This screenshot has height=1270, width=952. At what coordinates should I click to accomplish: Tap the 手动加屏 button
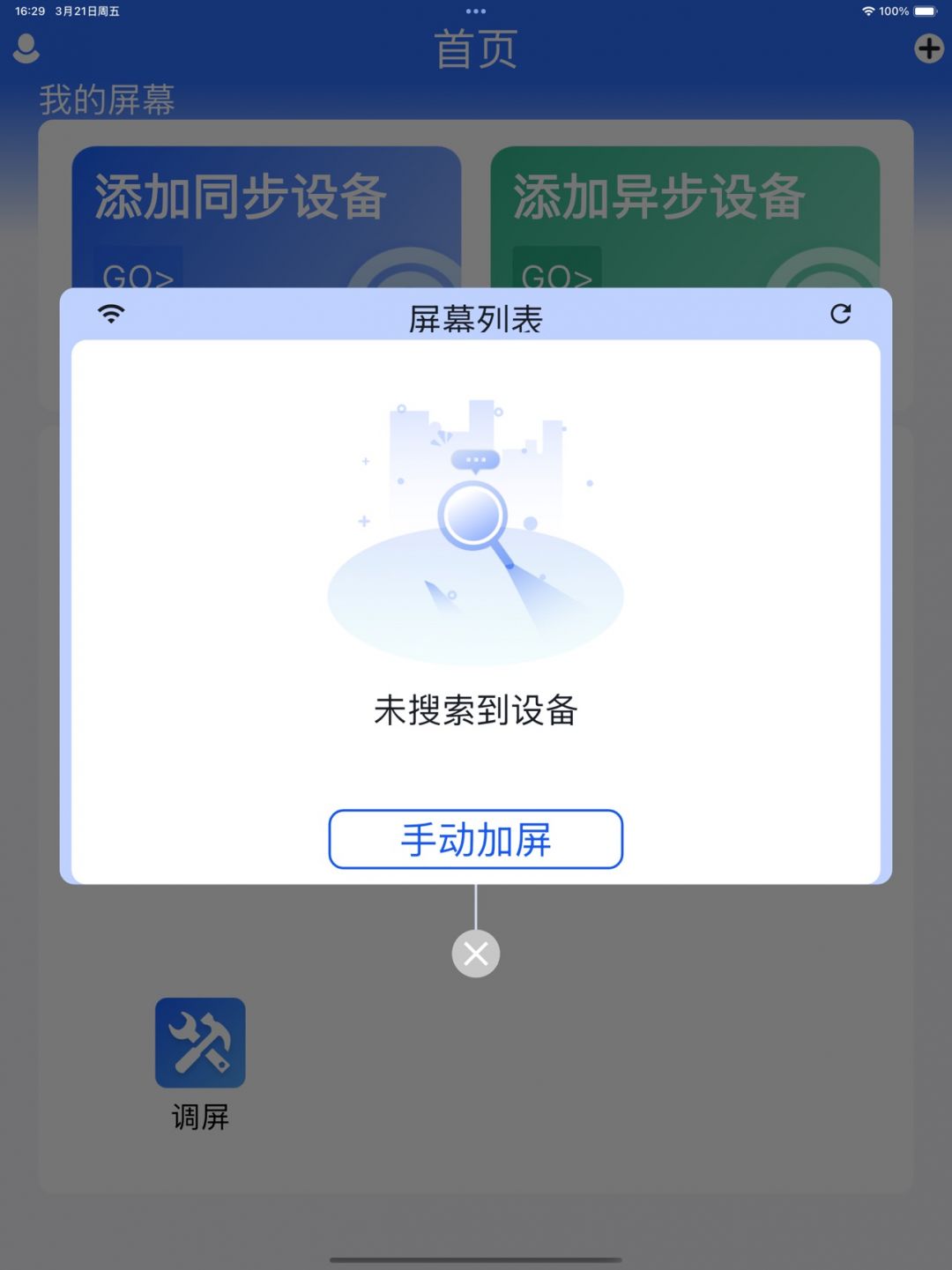pos(476,839)
